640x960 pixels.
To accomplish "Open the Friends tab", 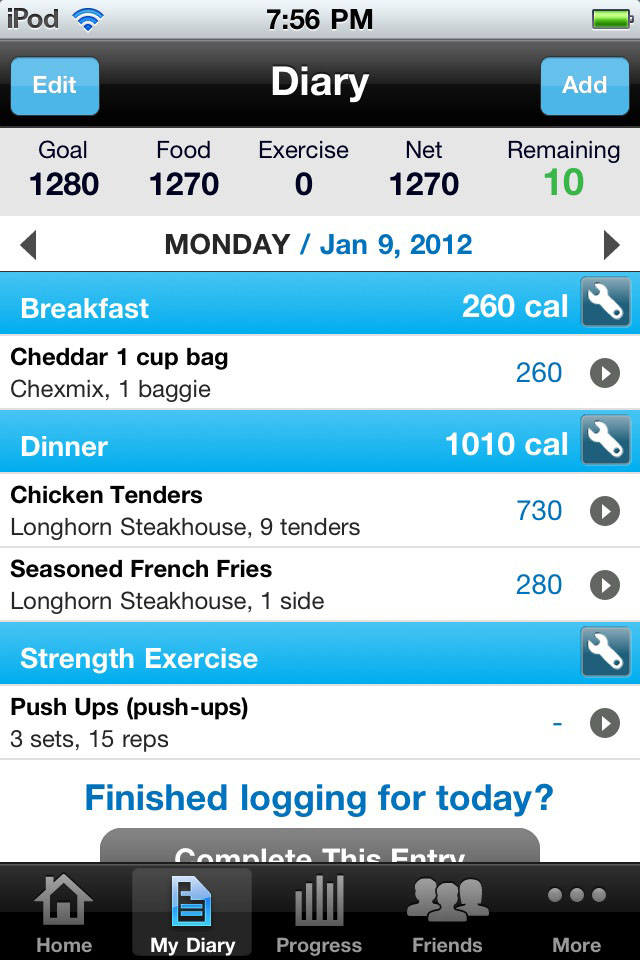I will click(x=447, y=913).
